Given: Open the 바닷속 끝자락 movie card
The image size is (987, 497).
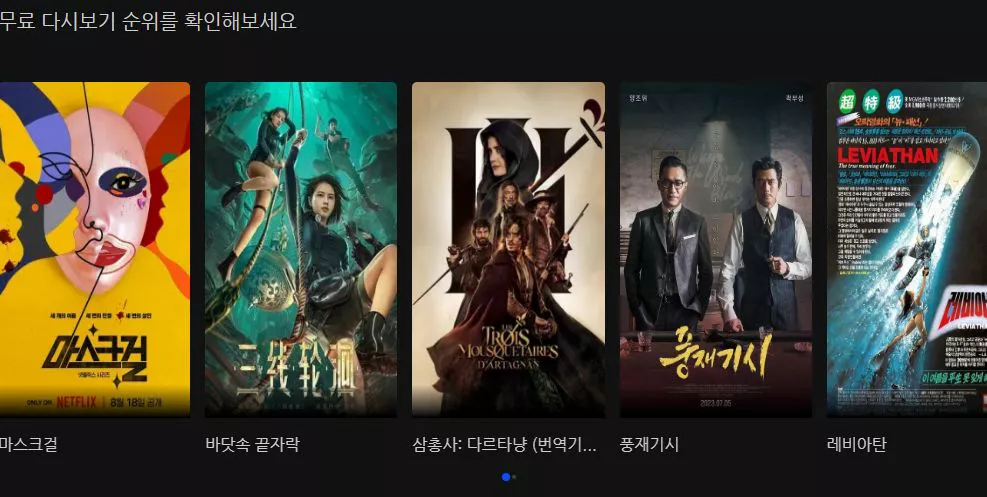Looking at the screenshot, I should click(x=301, y=249).
